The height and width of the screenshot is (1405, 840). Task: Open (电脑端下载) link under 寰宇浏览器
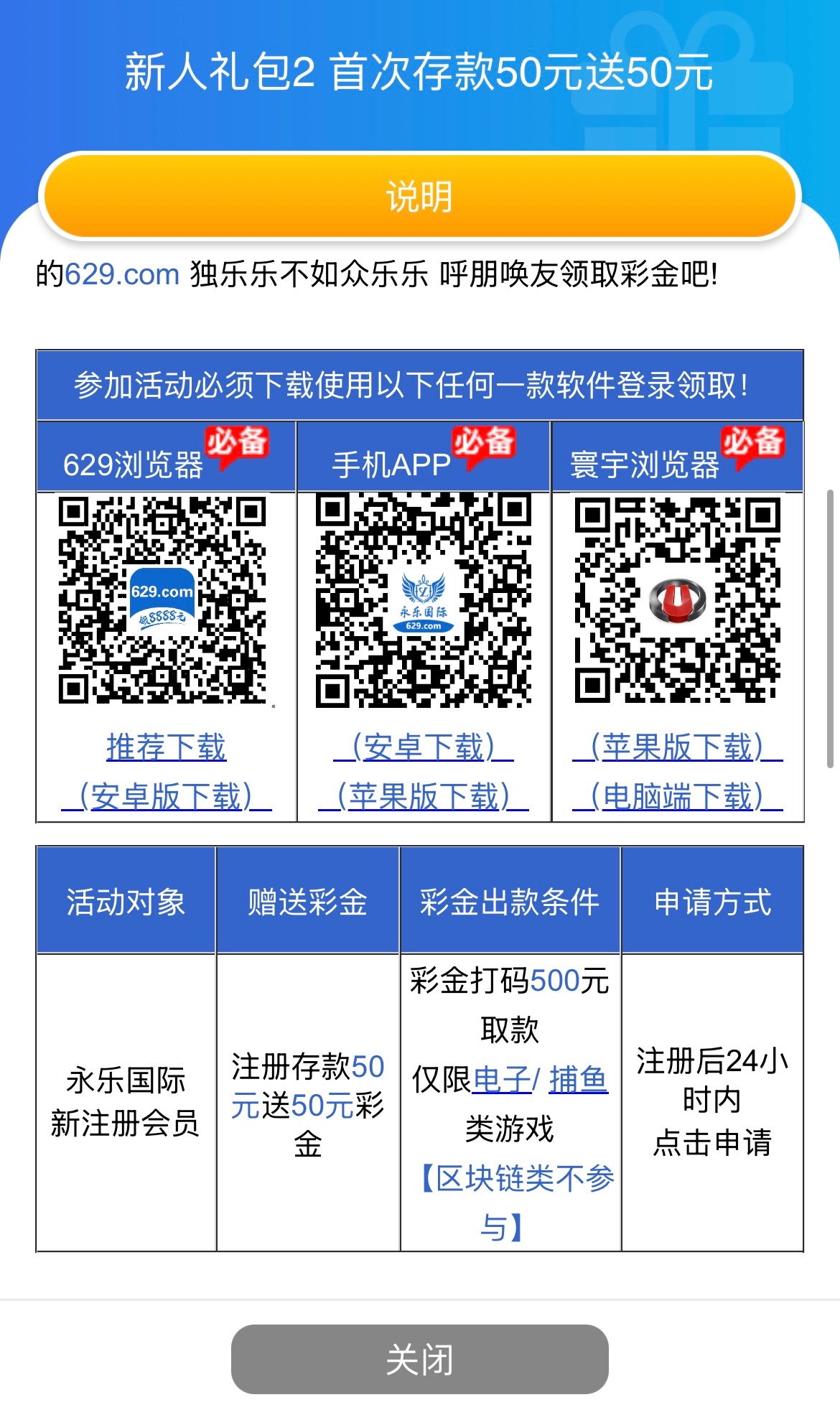pos(677,796)
